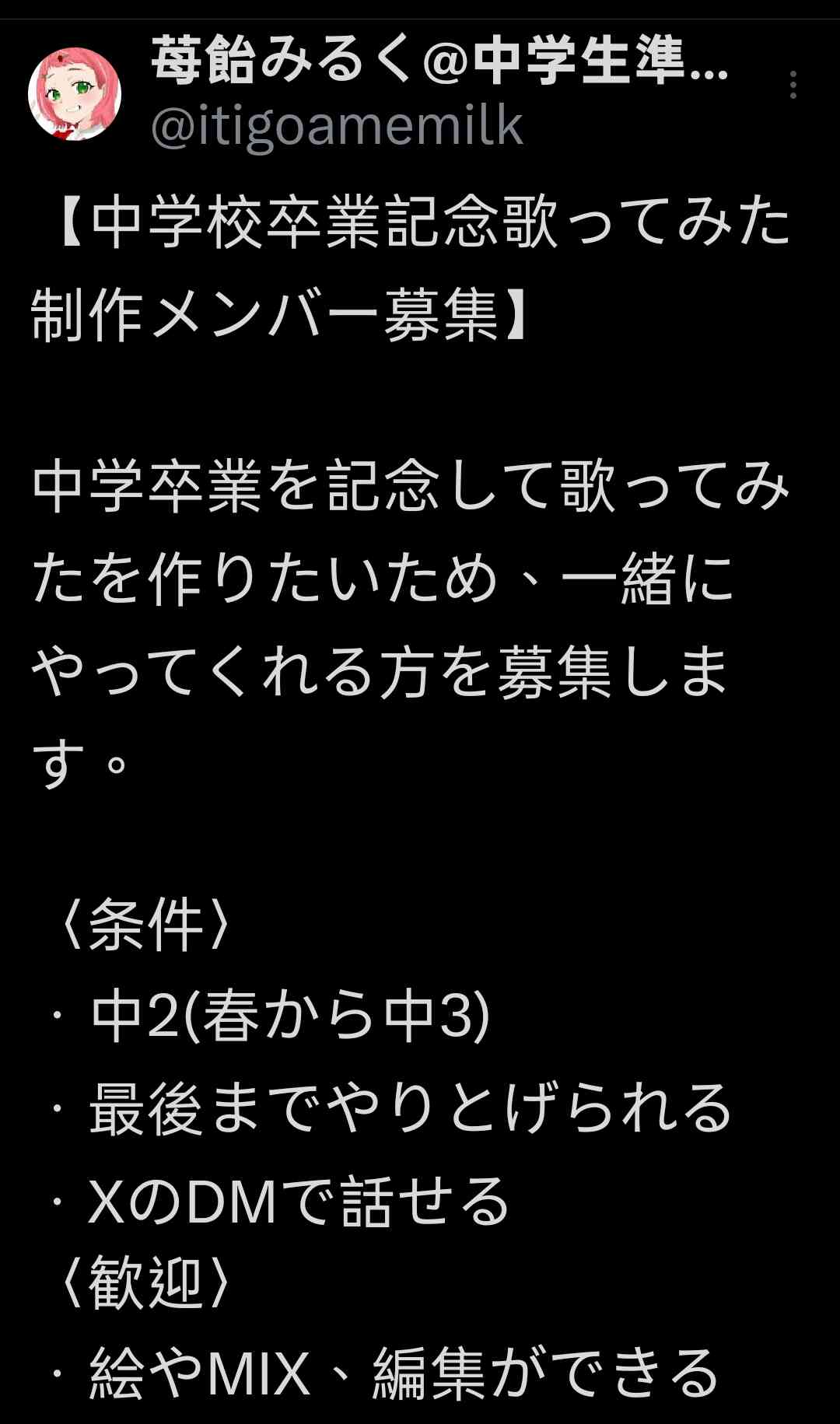Open the @itigoamemilk profile handle
The height and width of the screenshot is (1424, 840).
click(337, 126)
